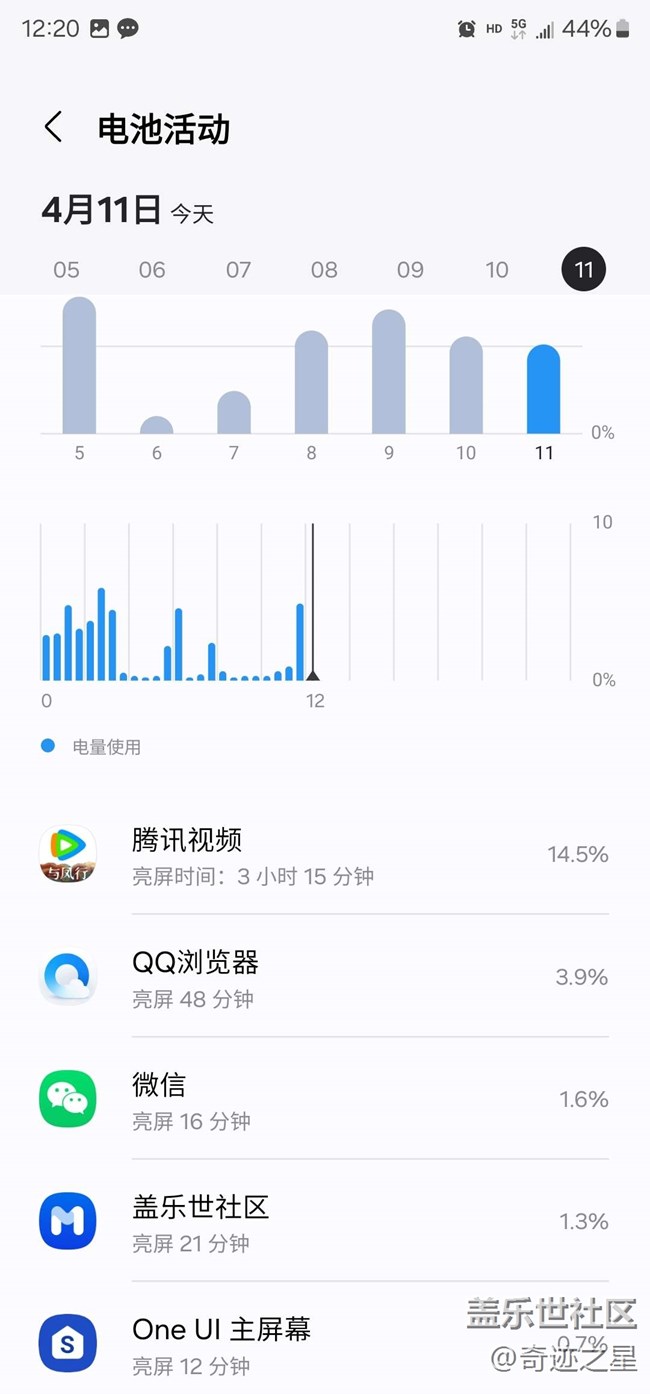This screenshot has width=650, height=1394.
Task: Select date 08 in the date row
Action: 324,270
